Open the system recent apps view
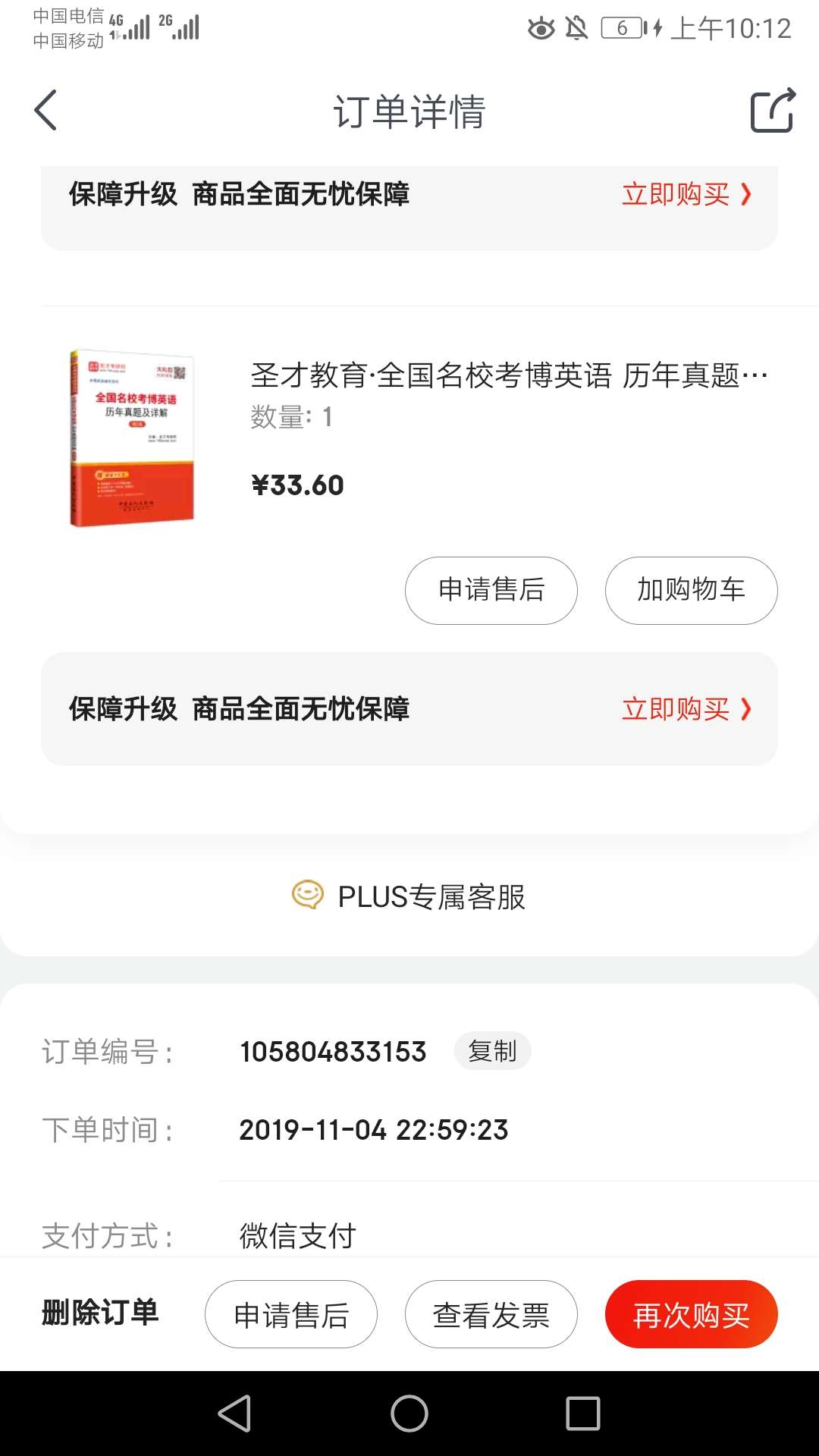The width and height of the screenshot is (819, 1456). 582,1414
